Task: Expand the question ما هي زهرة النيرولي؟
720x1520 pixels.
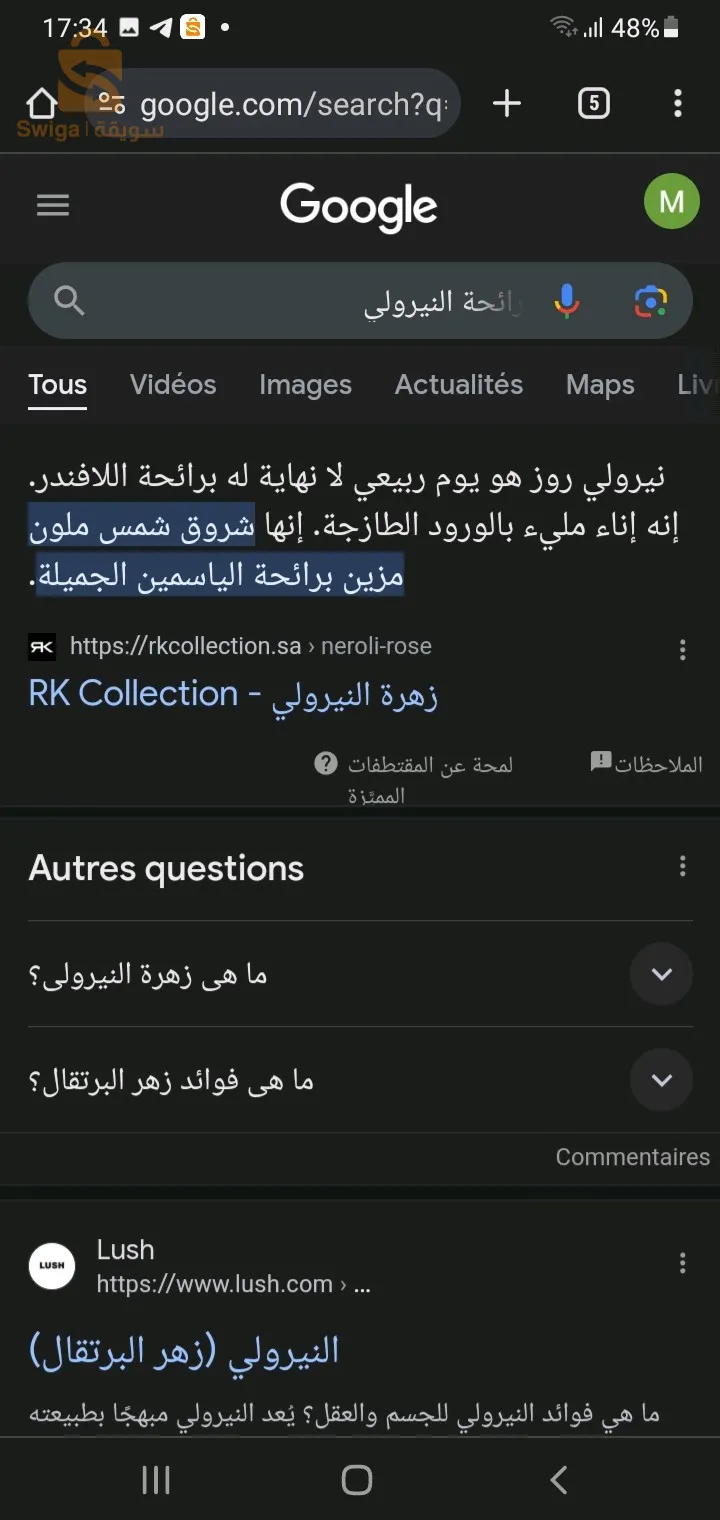Action: [x=360, y=974]
